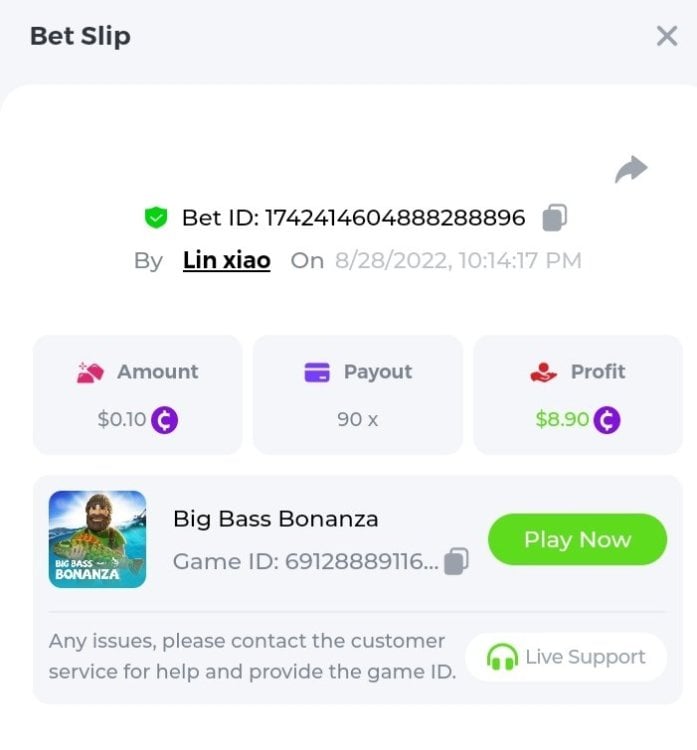Open Lin xiao's profile
The height and width of the screenshot is (750, 697).
[226, 261]
